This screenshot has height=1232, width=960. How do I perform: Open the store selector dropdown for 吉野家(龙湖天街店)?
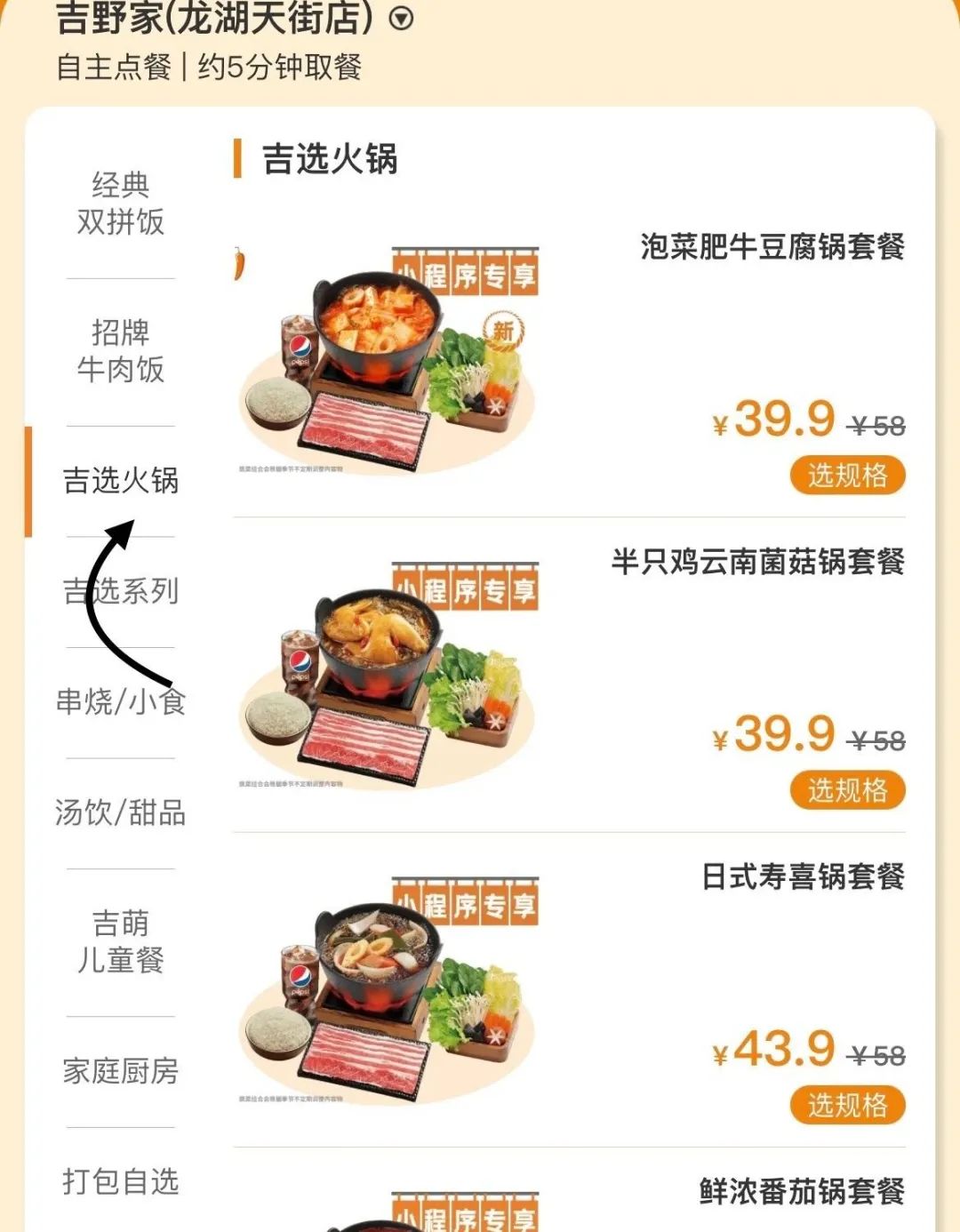coord(402,19)
